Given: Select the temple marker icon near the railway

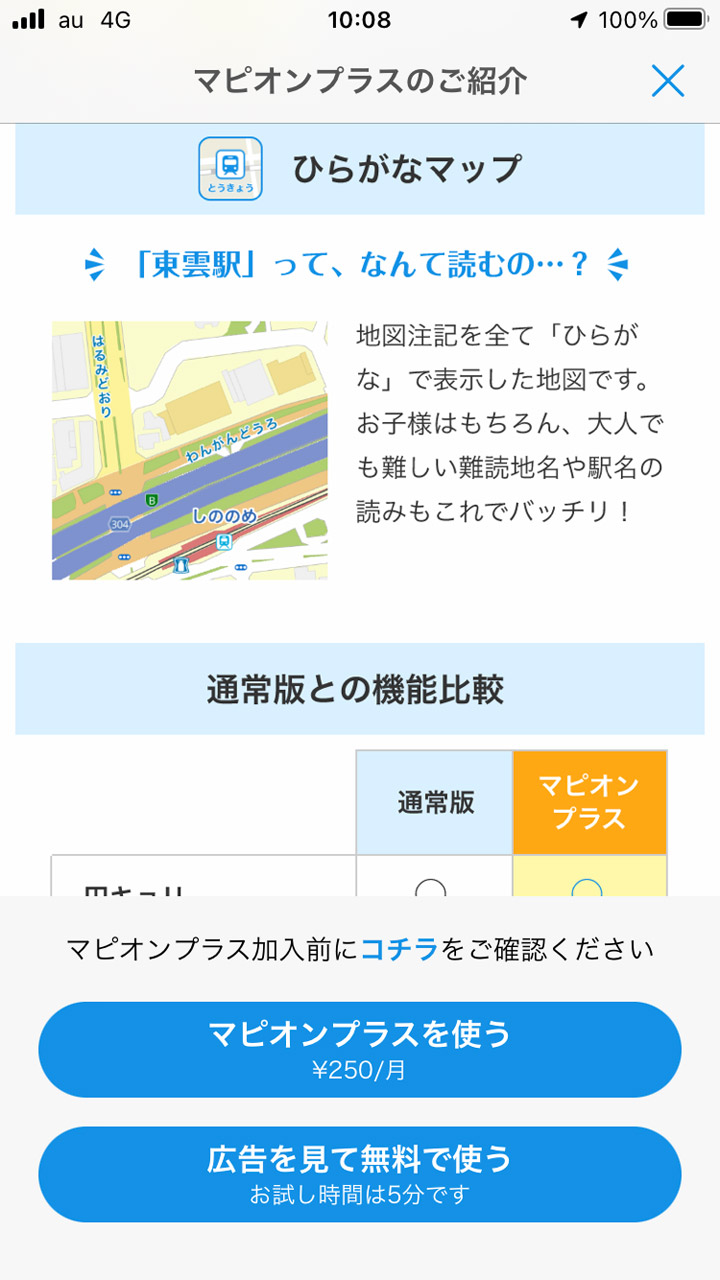Looking at the screenshot, I should 181,564.
